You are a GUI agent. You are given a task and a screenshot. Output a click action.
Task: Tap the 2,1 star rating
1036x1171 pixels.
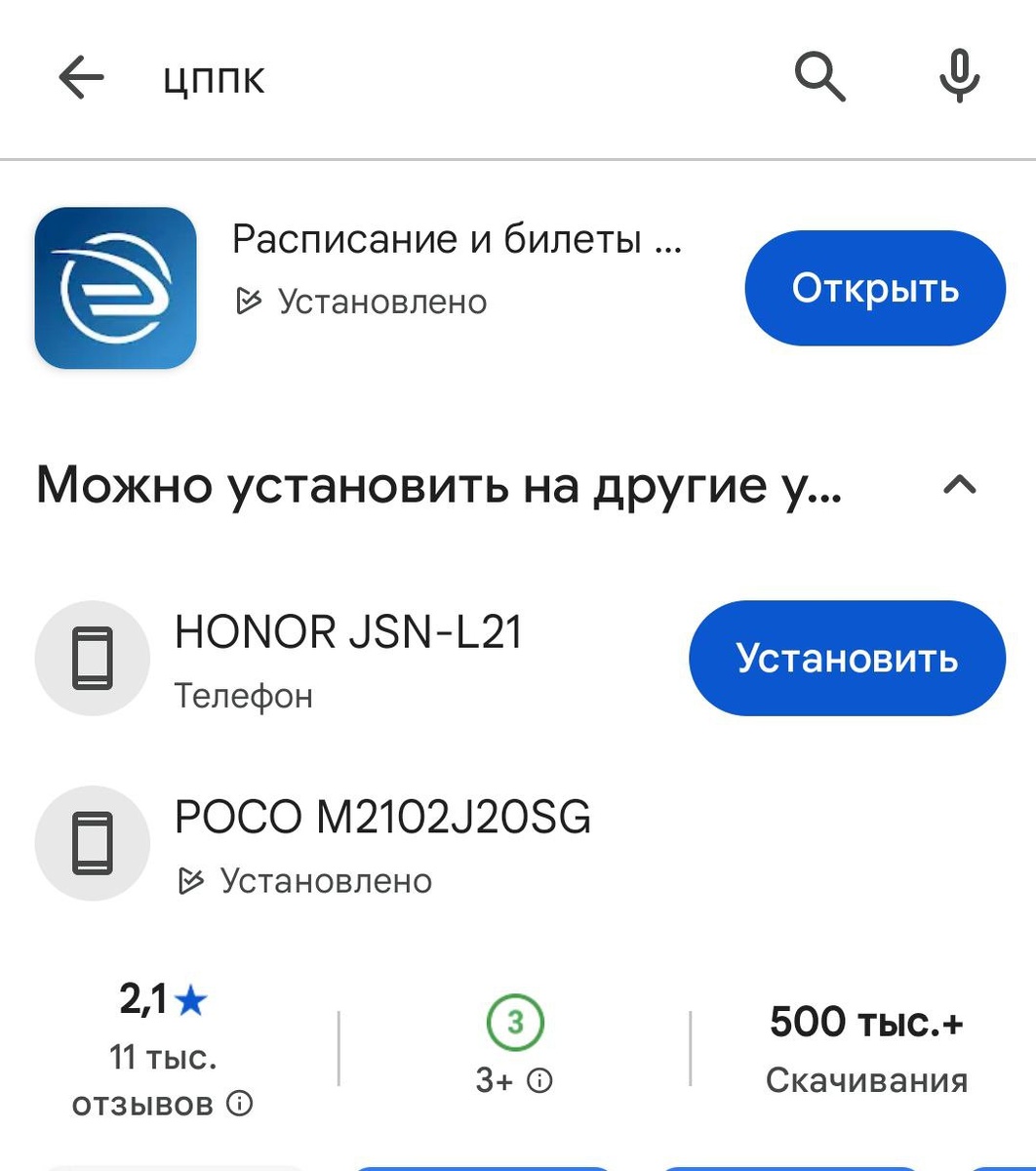pyautogui.click(x=163, y=1000)
